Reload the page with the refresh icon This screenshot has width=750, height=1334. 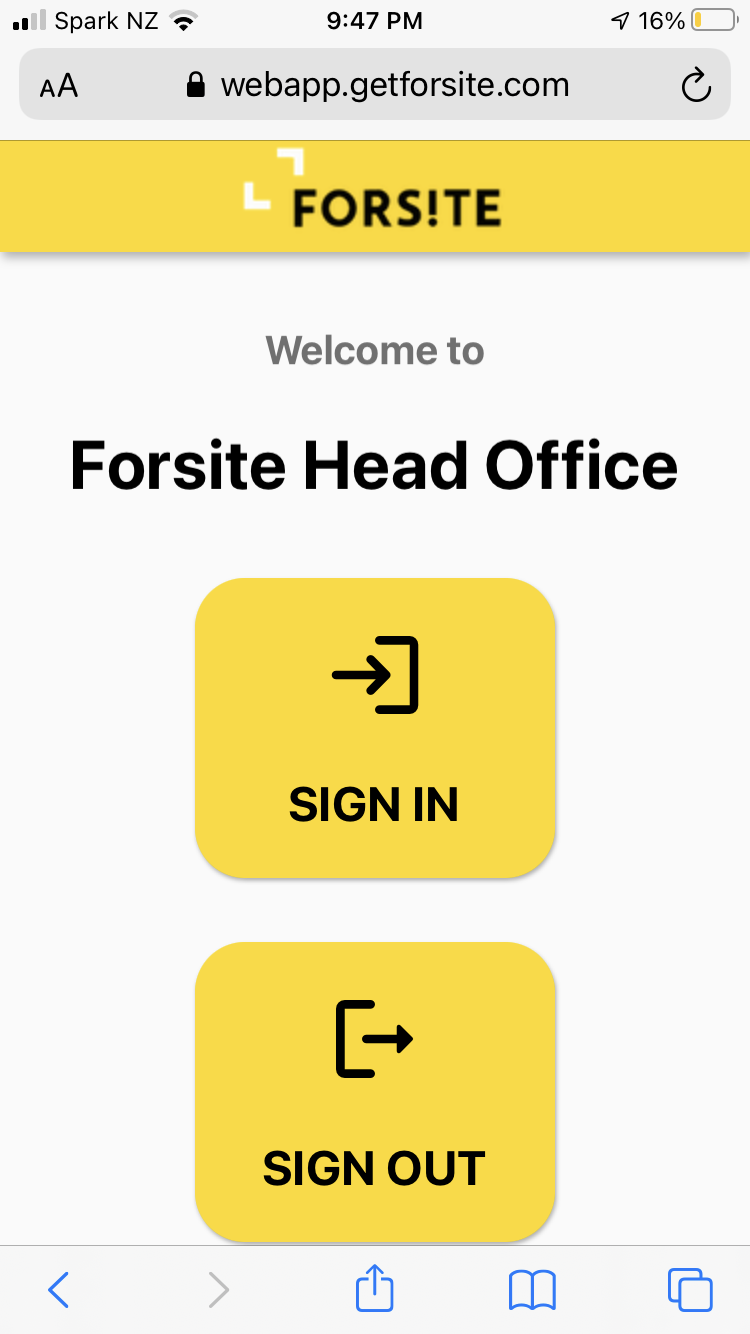click(695, 85)
